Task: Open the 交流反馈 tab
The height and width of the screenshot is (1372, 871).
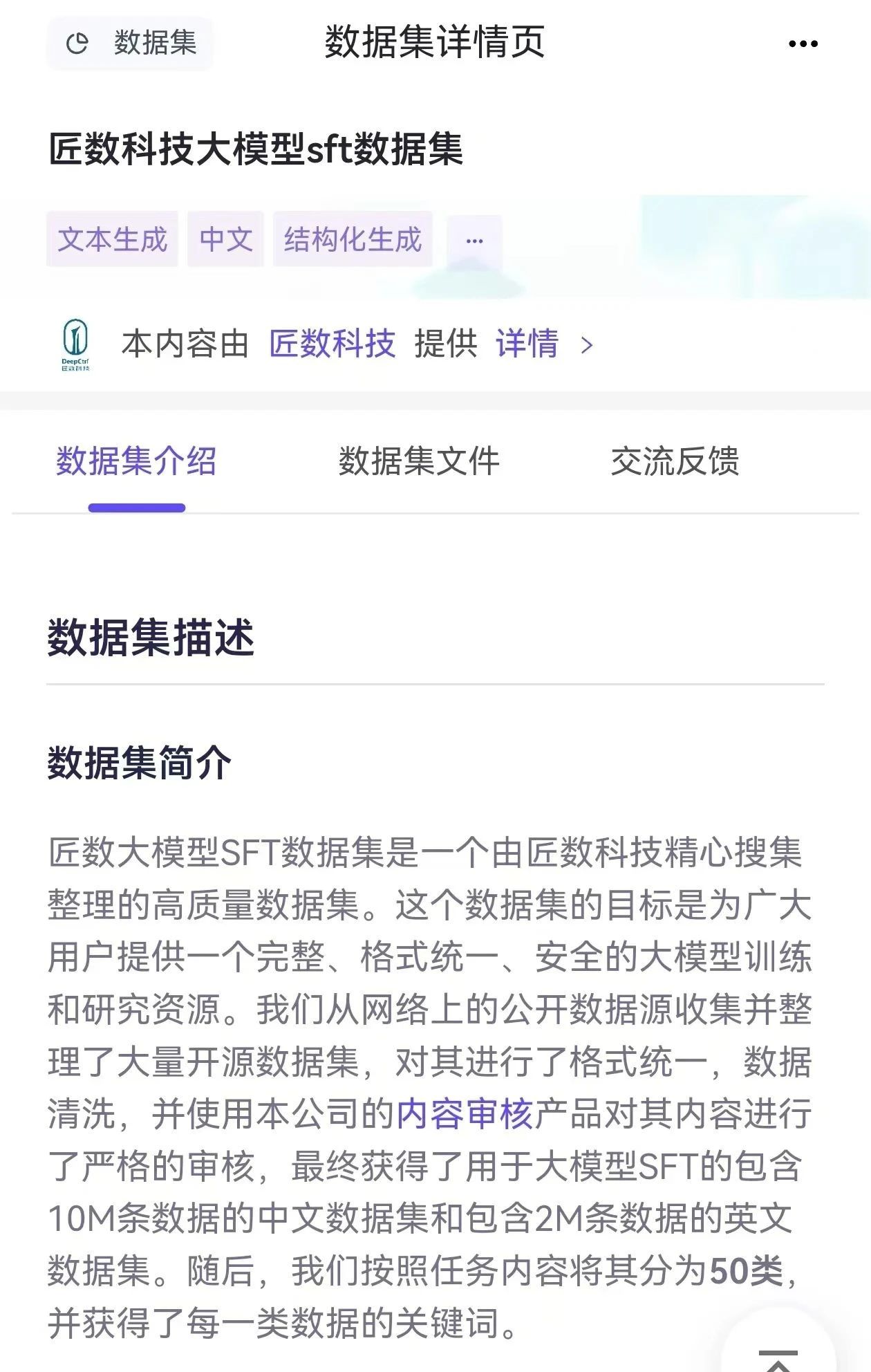Action: pyautogui.click(x=677, y=465)
